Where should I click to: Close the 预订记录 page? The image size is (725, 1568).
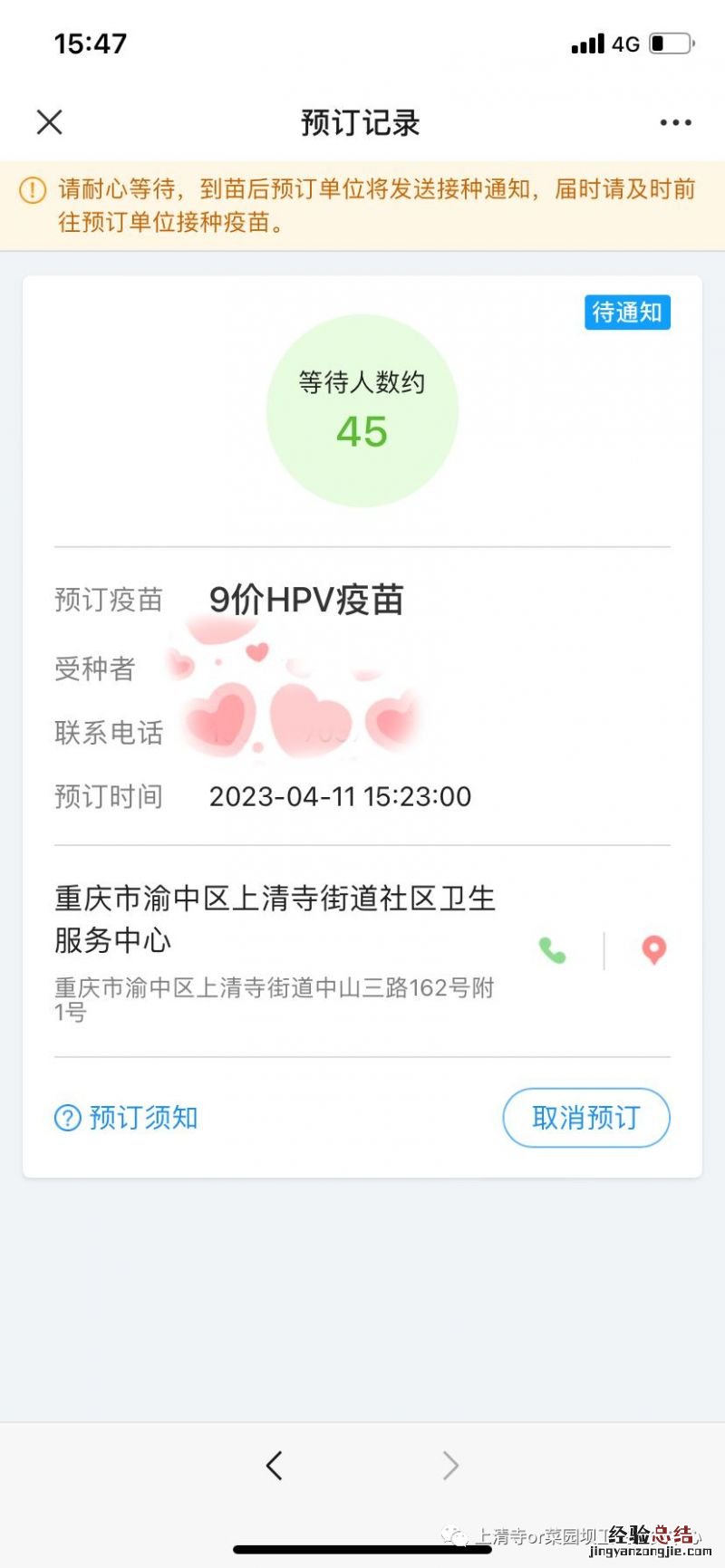coord(49,122)
